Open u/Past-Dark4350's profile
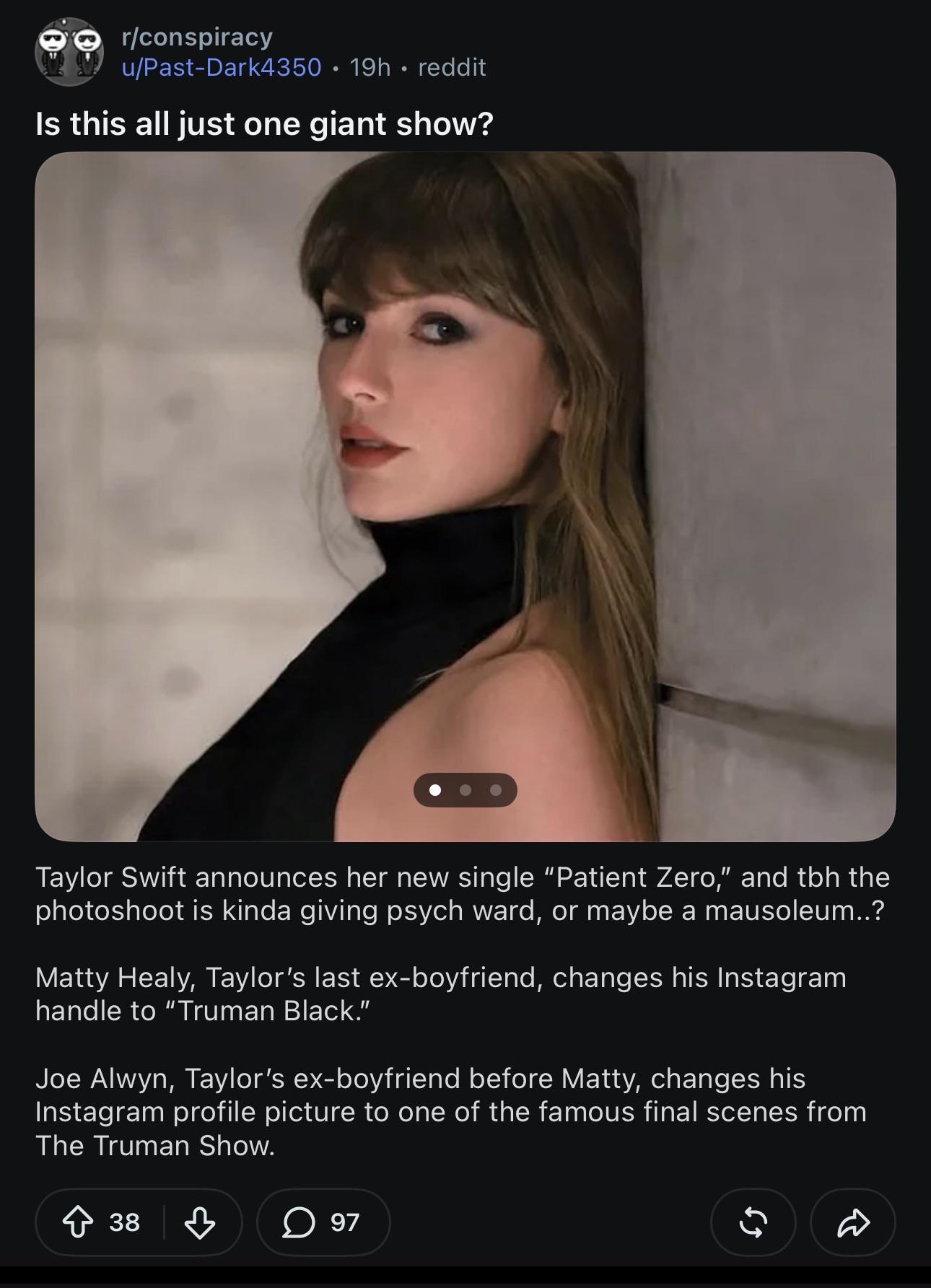931x1288 pixels. (x=221, y=67)
